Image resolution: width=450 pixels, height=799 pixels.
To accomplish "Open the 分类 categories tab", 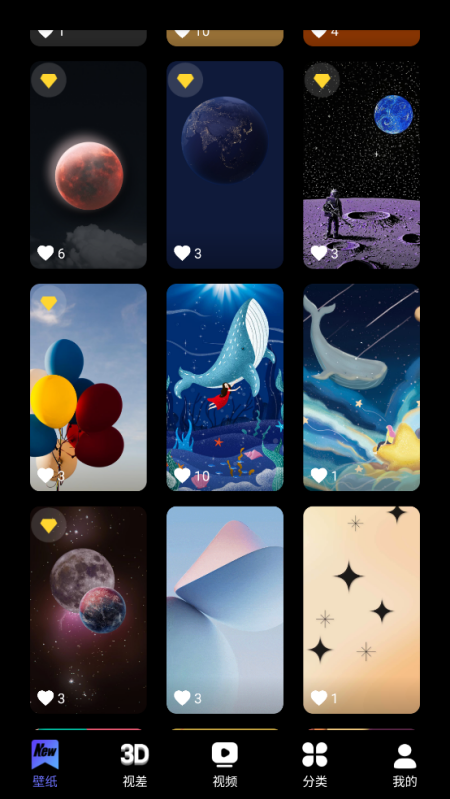I will (315, 763).
